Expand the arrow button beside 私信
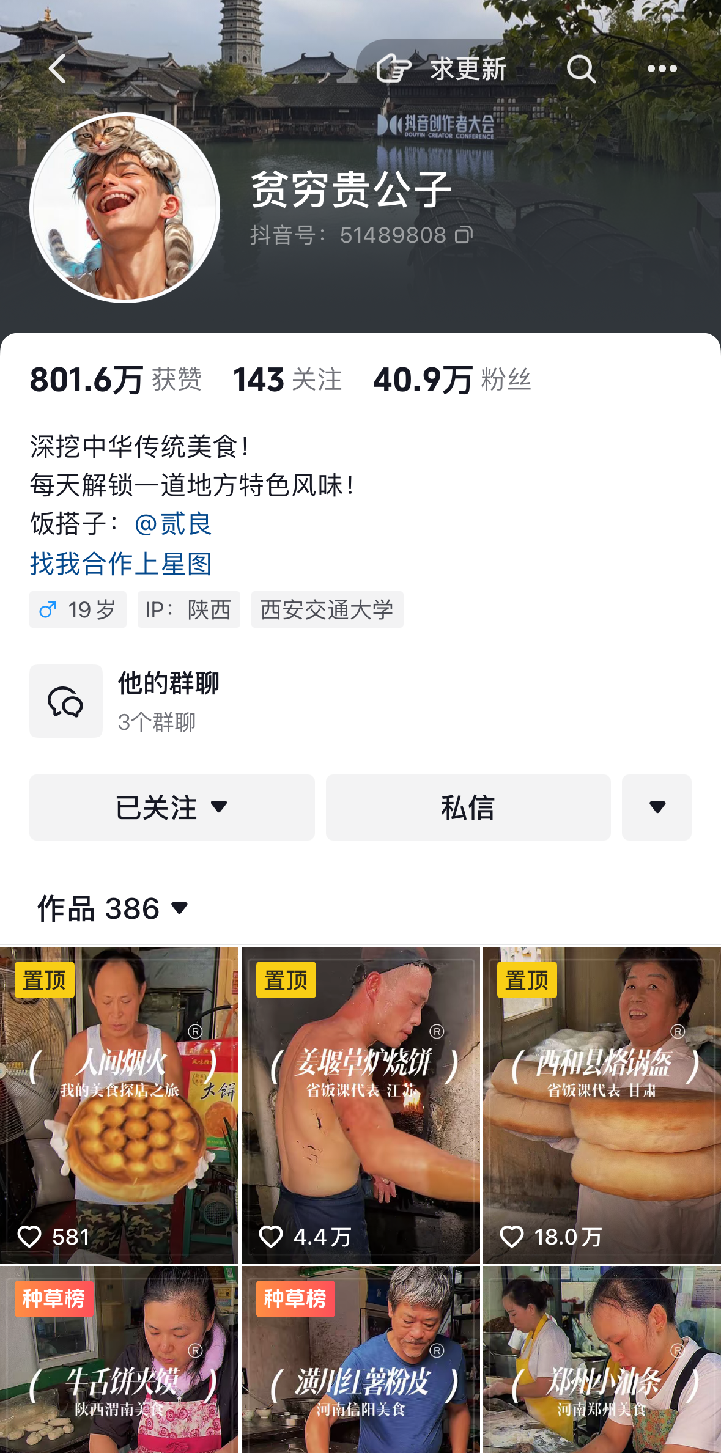 click(x=657, y=807)
